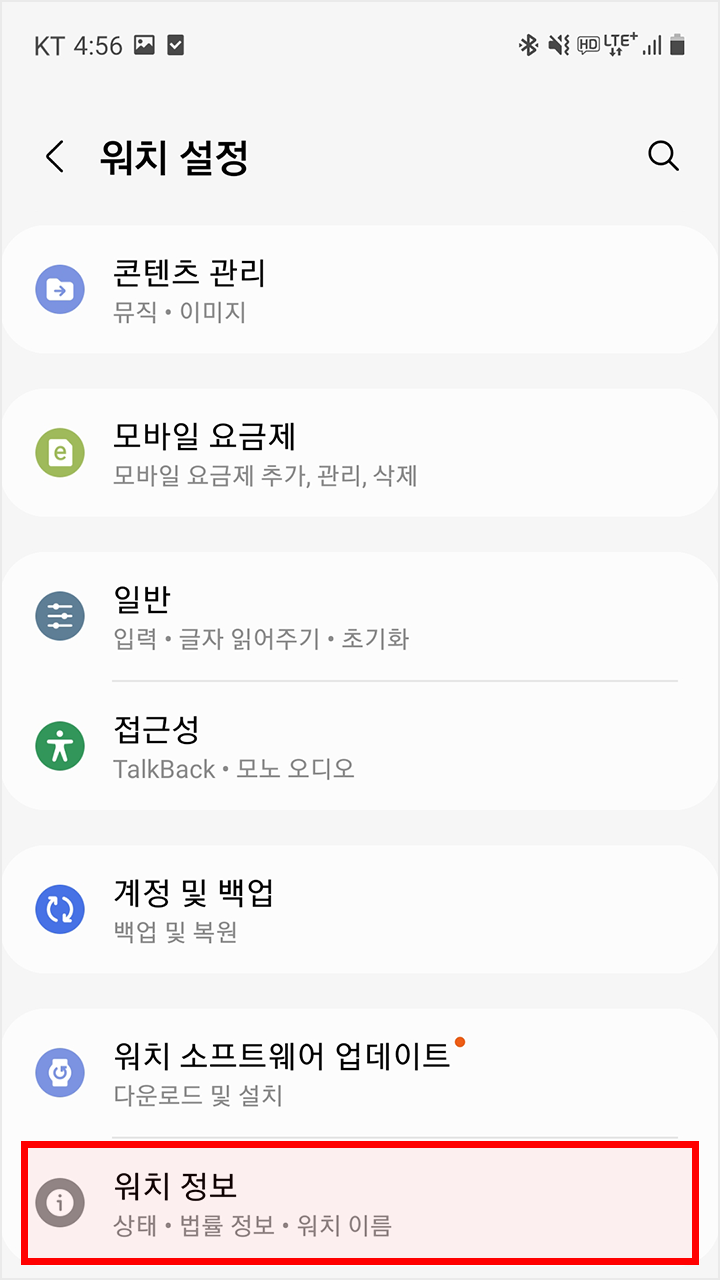Open search in 워치 설정
The width and height of the screenshot is (720, 1280).
click(663, 157)
